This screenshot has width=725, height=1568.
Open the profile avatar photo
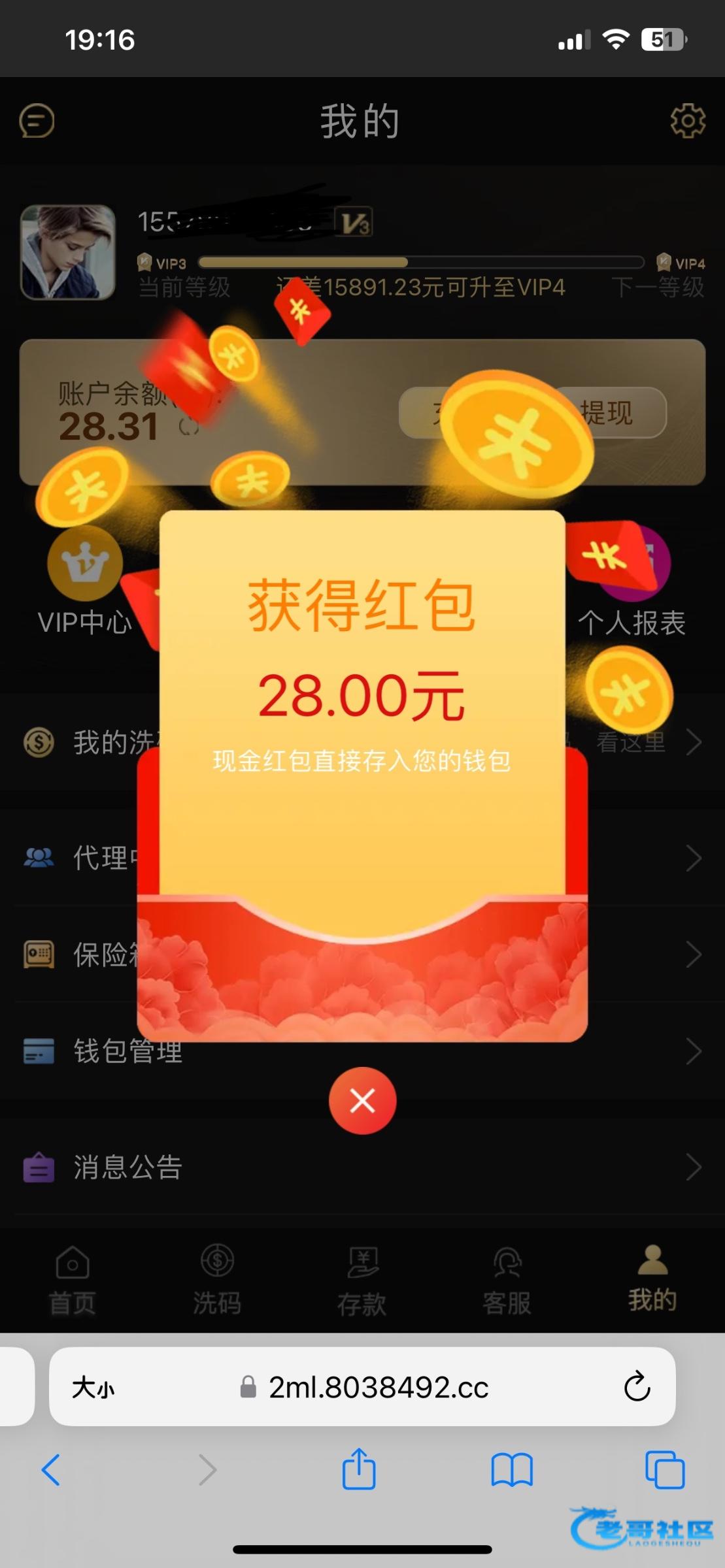click(x=68, y=252)
